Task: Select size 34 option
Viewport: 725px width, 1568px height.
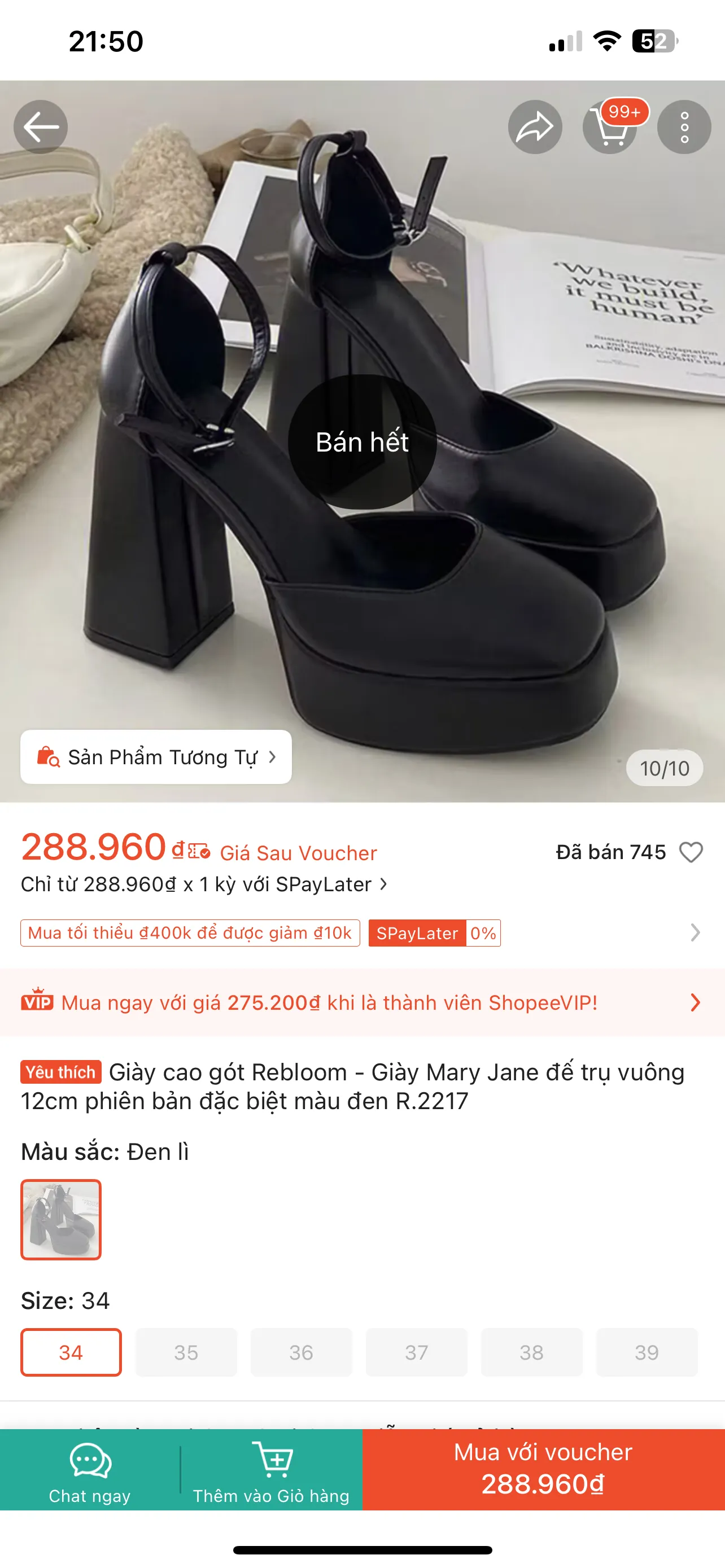Action: pos(71,1352)
